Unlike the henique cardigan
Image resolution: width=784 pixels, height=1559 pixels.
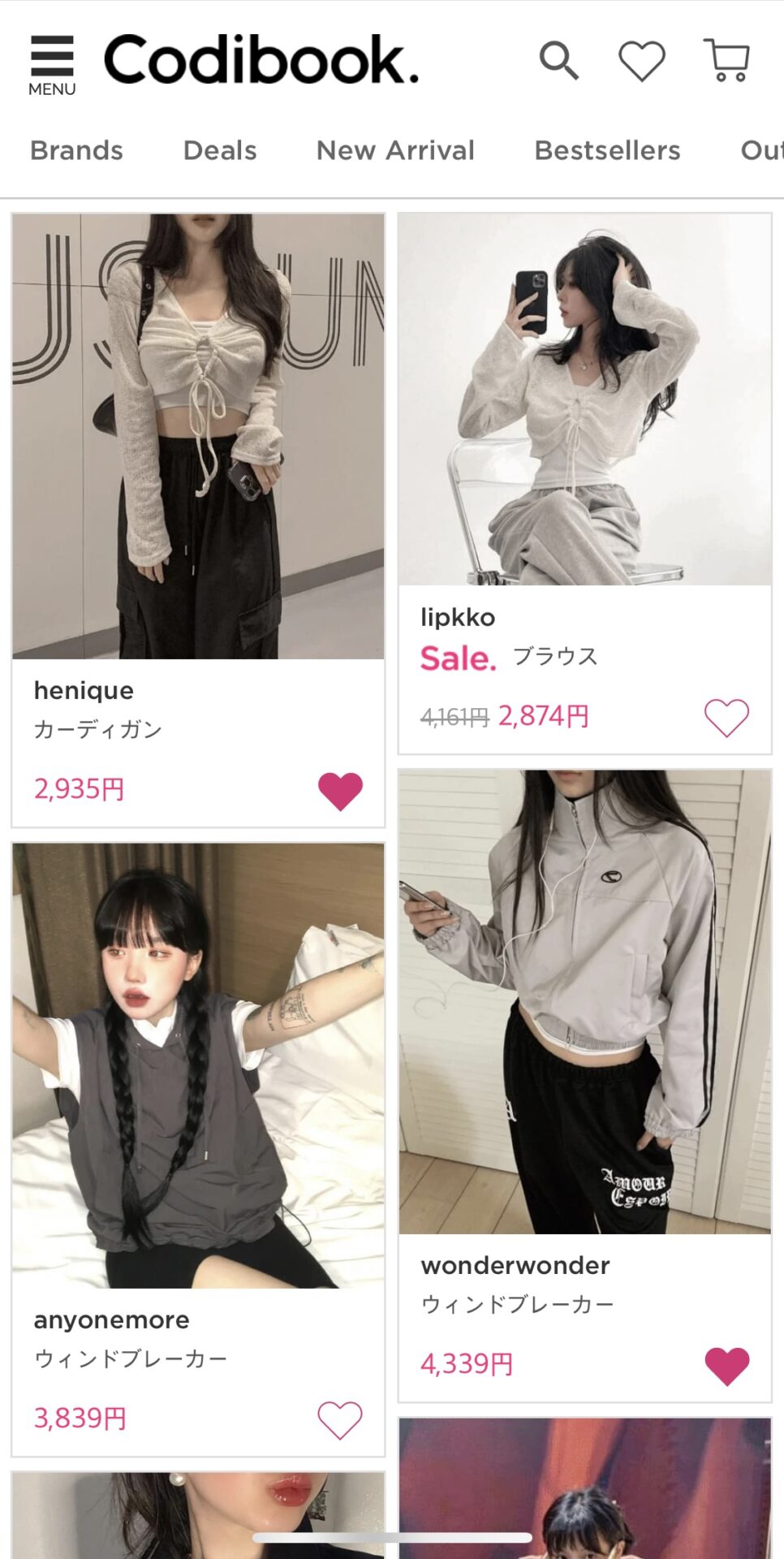click(x=340, y=791)
